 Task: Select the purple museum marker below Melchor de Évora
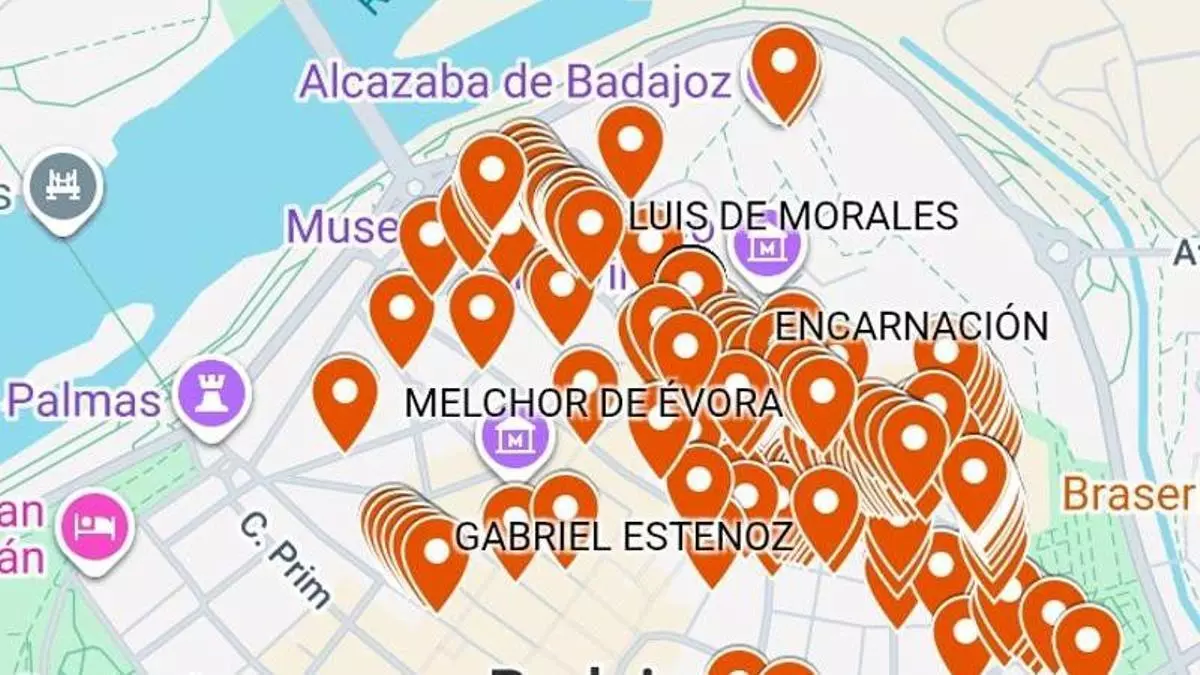coord(516,437)
